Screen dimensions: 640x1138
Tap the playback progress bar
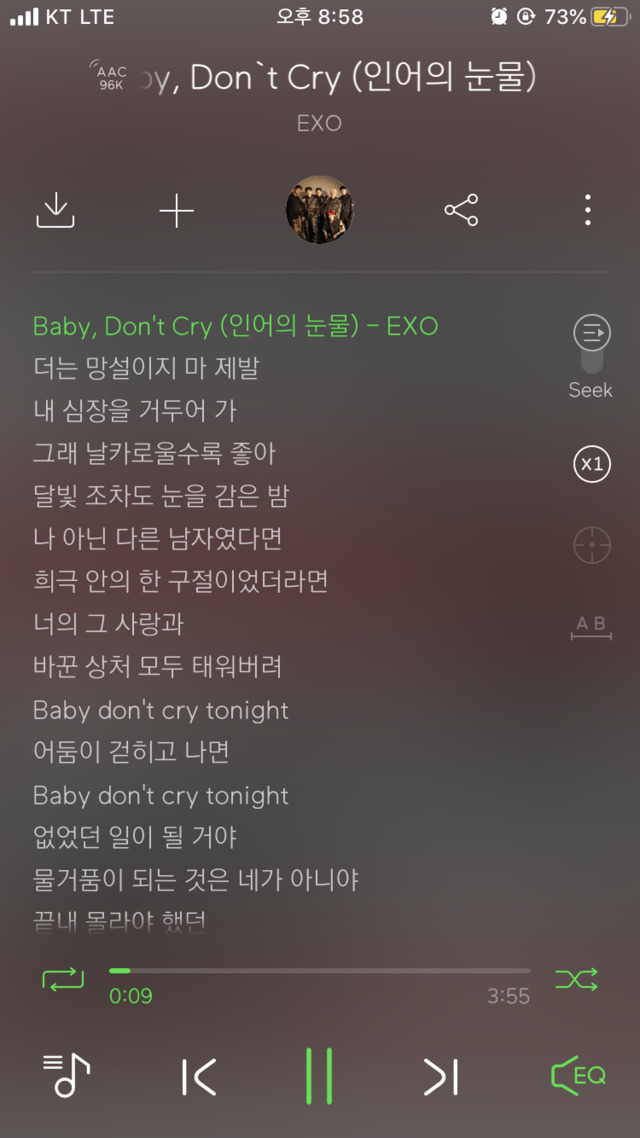pos(320,970)
